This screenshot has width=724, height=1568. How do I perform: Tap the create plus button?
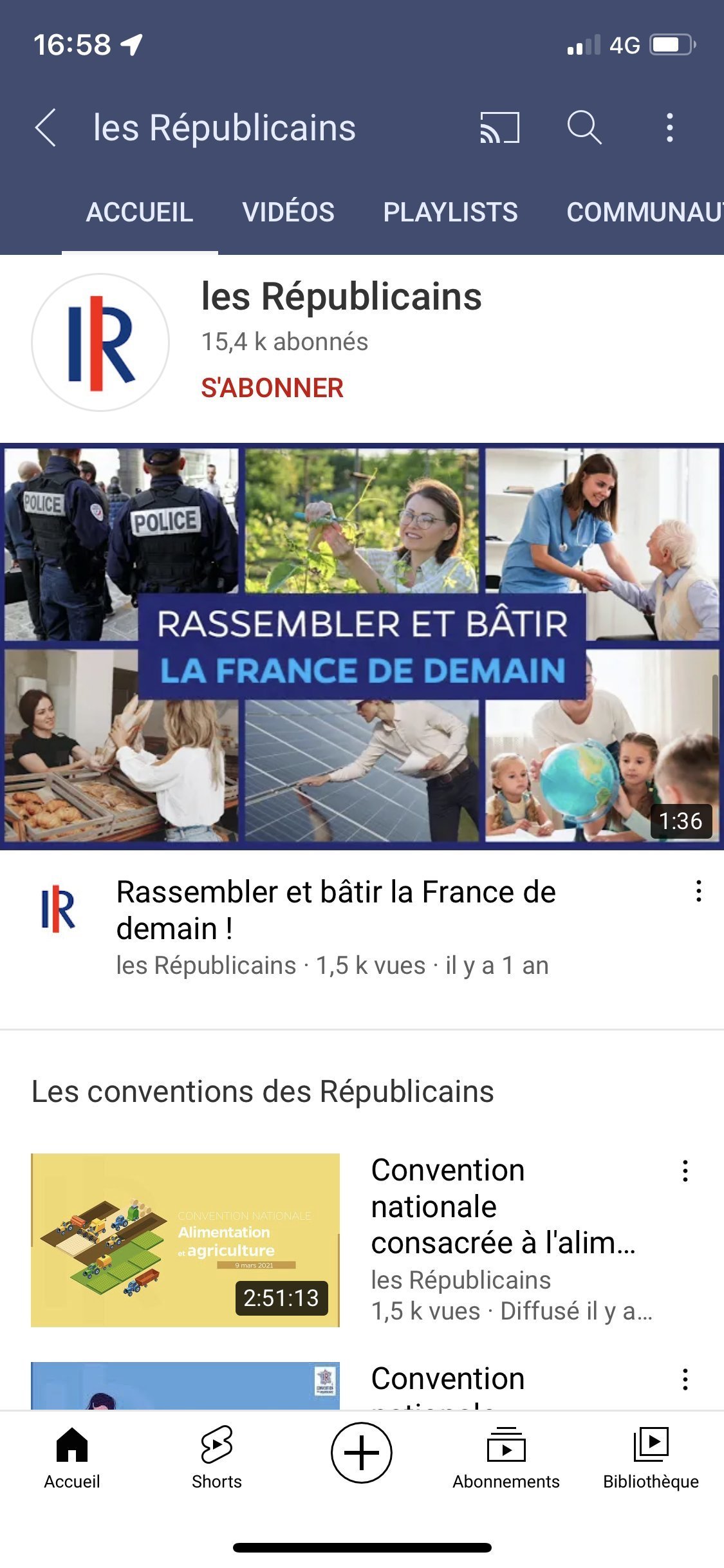coord(362,1453)
